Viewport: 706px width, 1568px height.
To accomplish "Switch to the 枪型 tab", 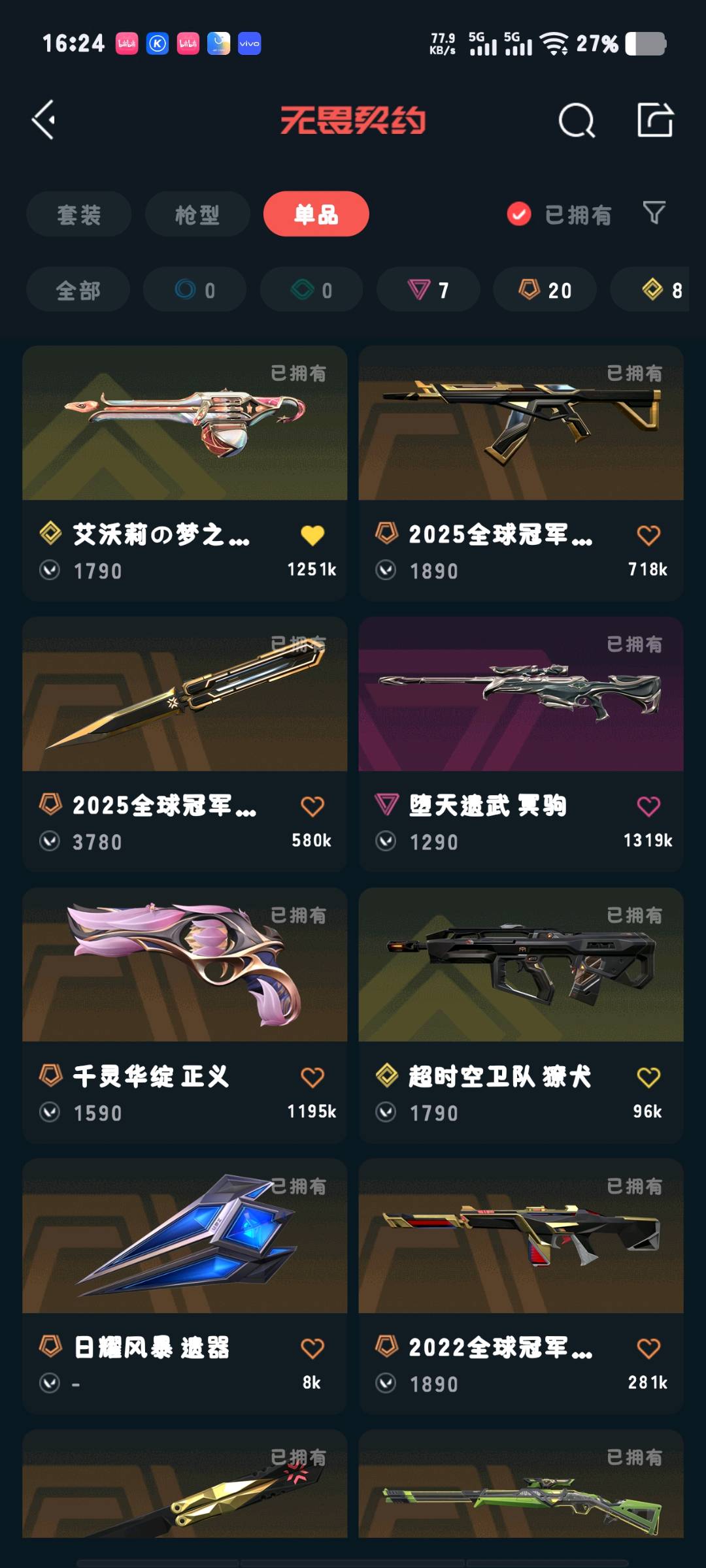I will point(197,214).
